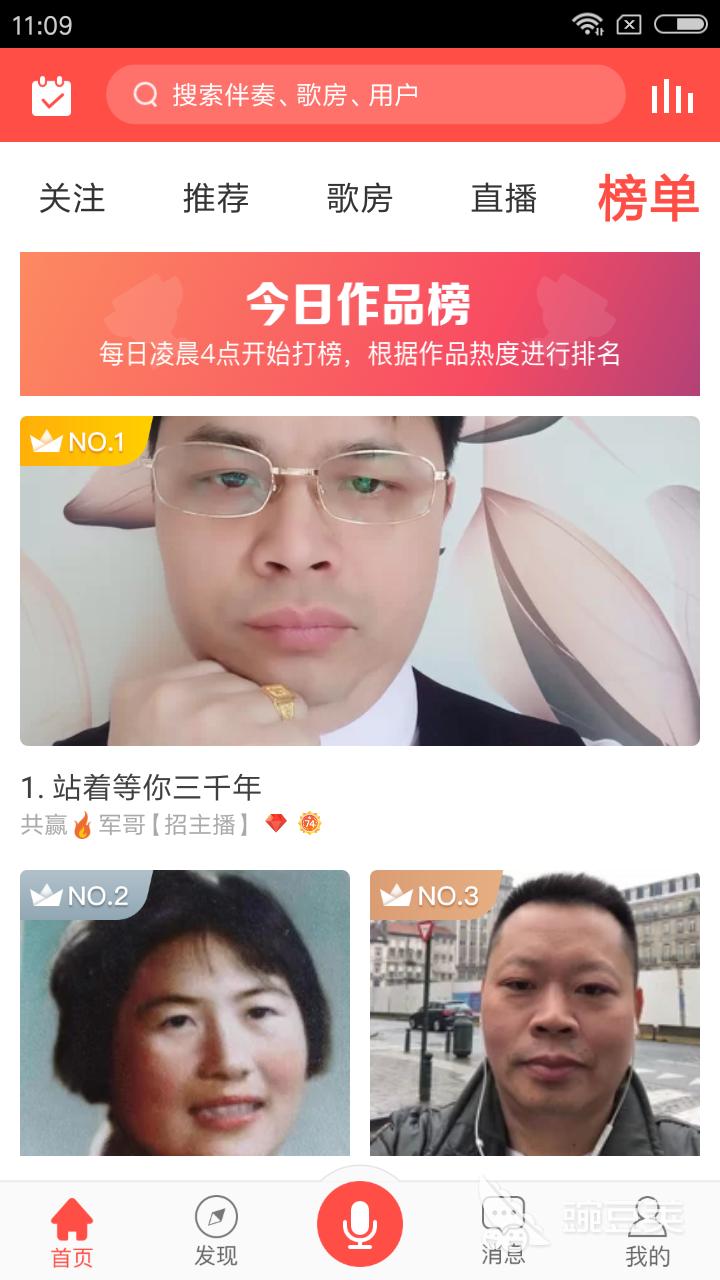Select the 榜单 tab
Screen dimensions: 720x1280
(x=648, y=198)
